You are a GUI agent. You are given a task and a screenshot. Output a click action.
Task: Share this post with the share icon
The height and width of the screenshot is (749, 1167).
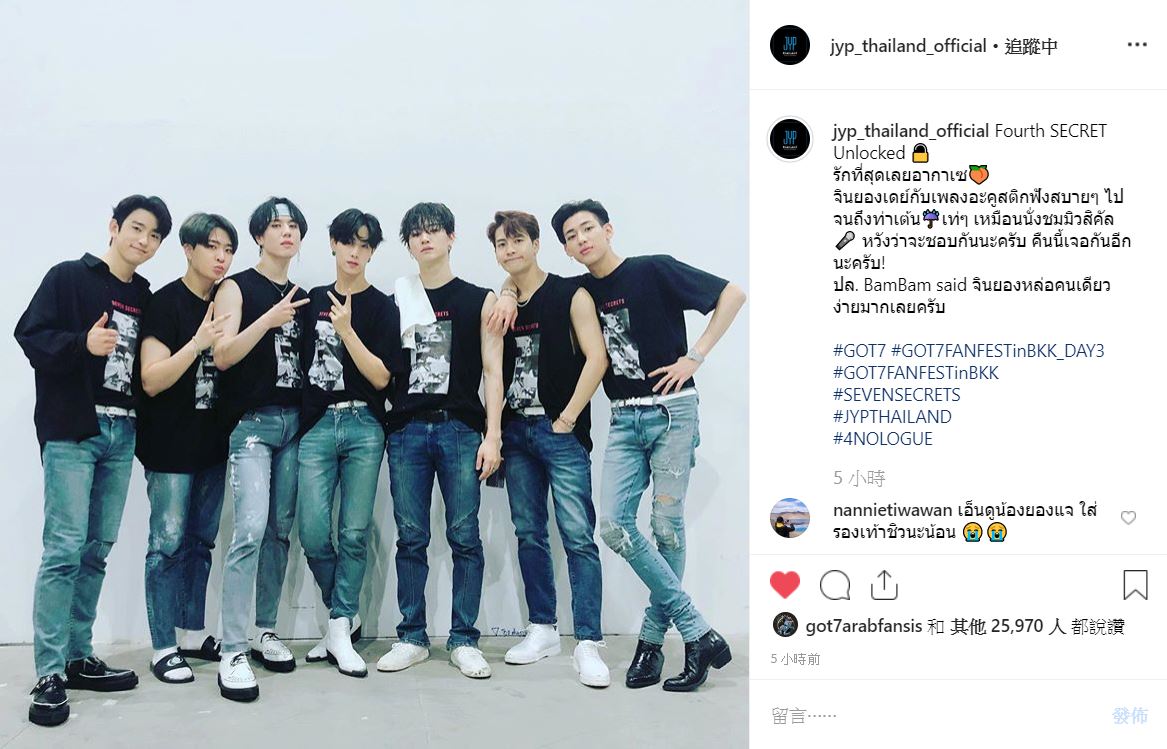tap(884, 585)
